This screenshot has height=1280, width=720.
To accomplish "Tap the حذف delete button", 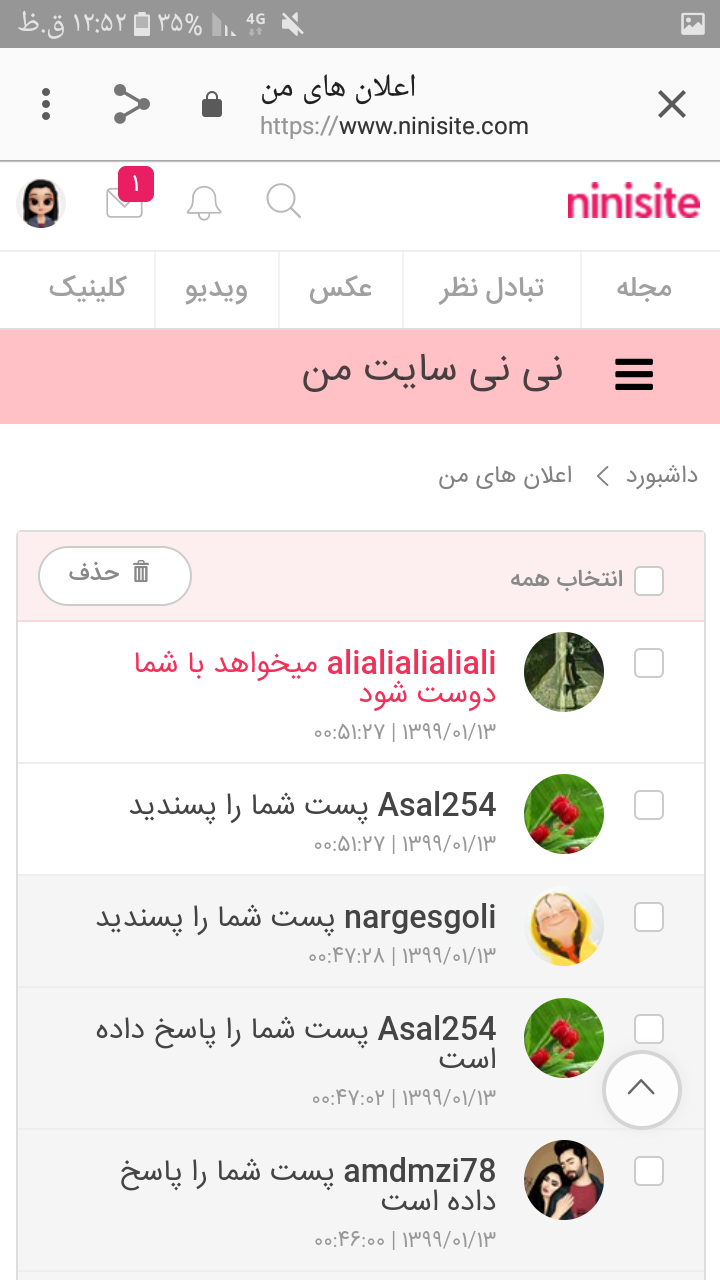I will 114,575.
